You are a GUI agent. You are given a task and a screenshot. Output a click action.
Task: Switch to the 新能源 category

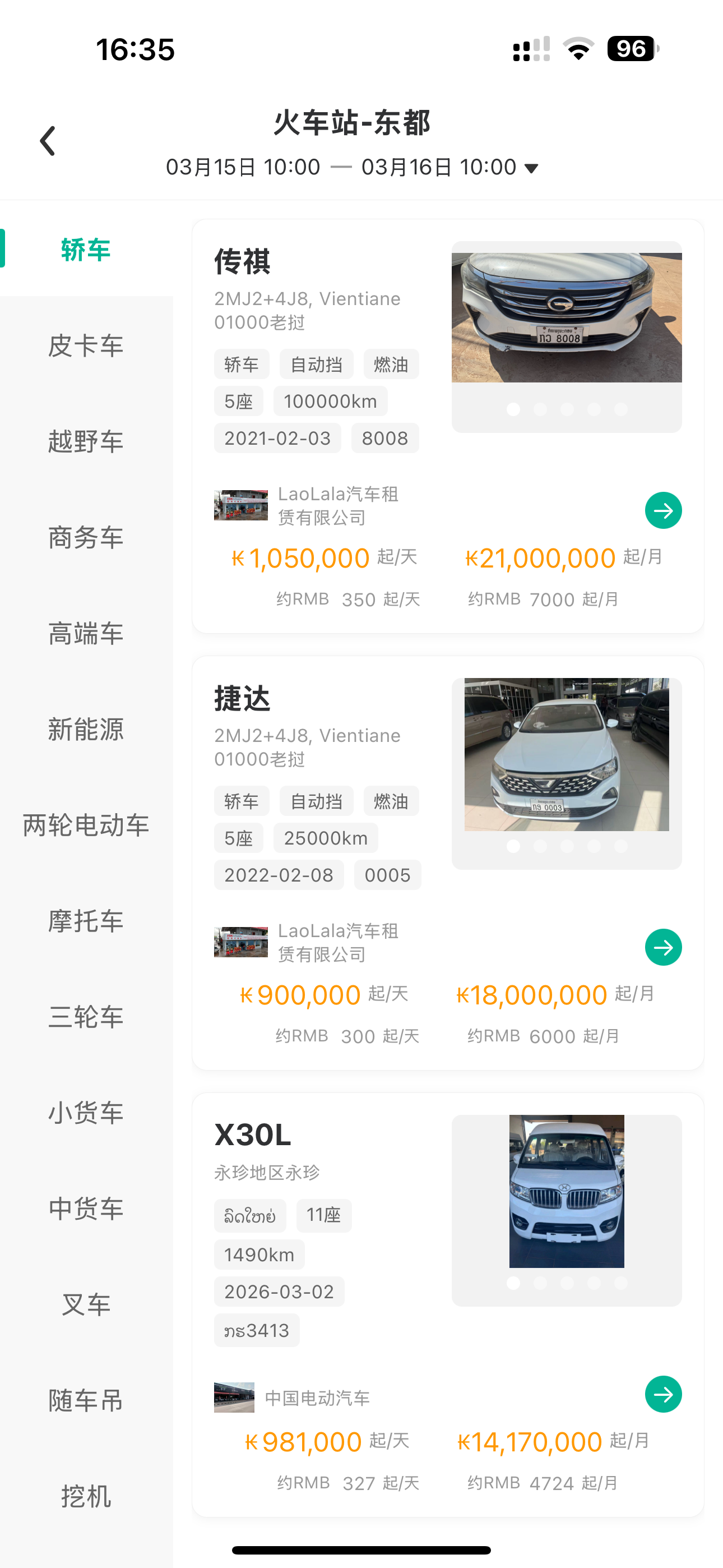pos(85,730)
